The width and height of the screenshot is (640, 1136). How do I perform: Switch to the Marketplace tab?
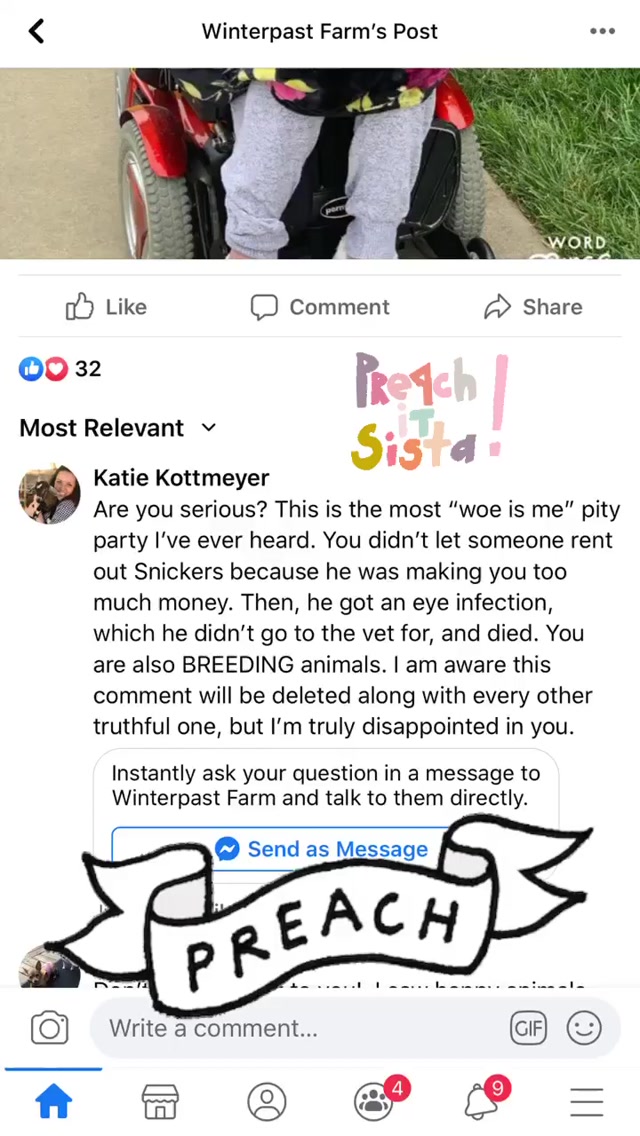(160, 1101)
